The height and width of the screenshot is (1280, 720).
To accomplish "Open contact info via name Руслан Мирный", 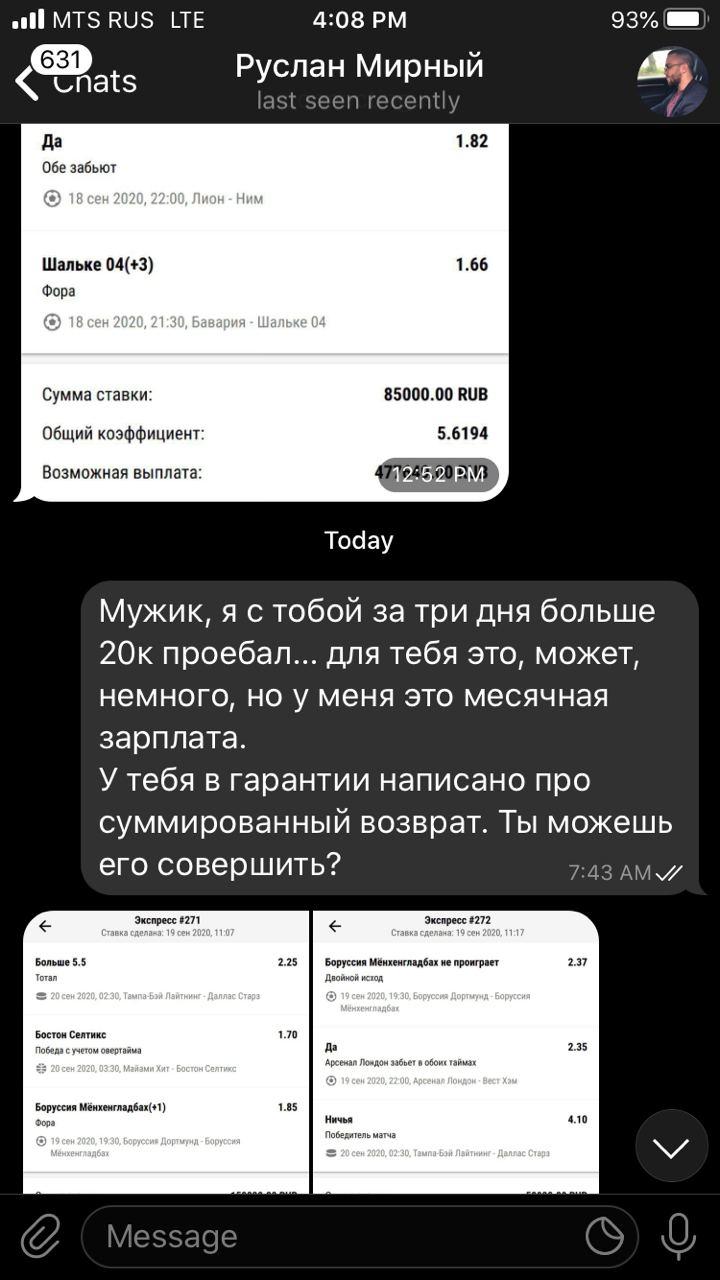I will tap(359, 66).
